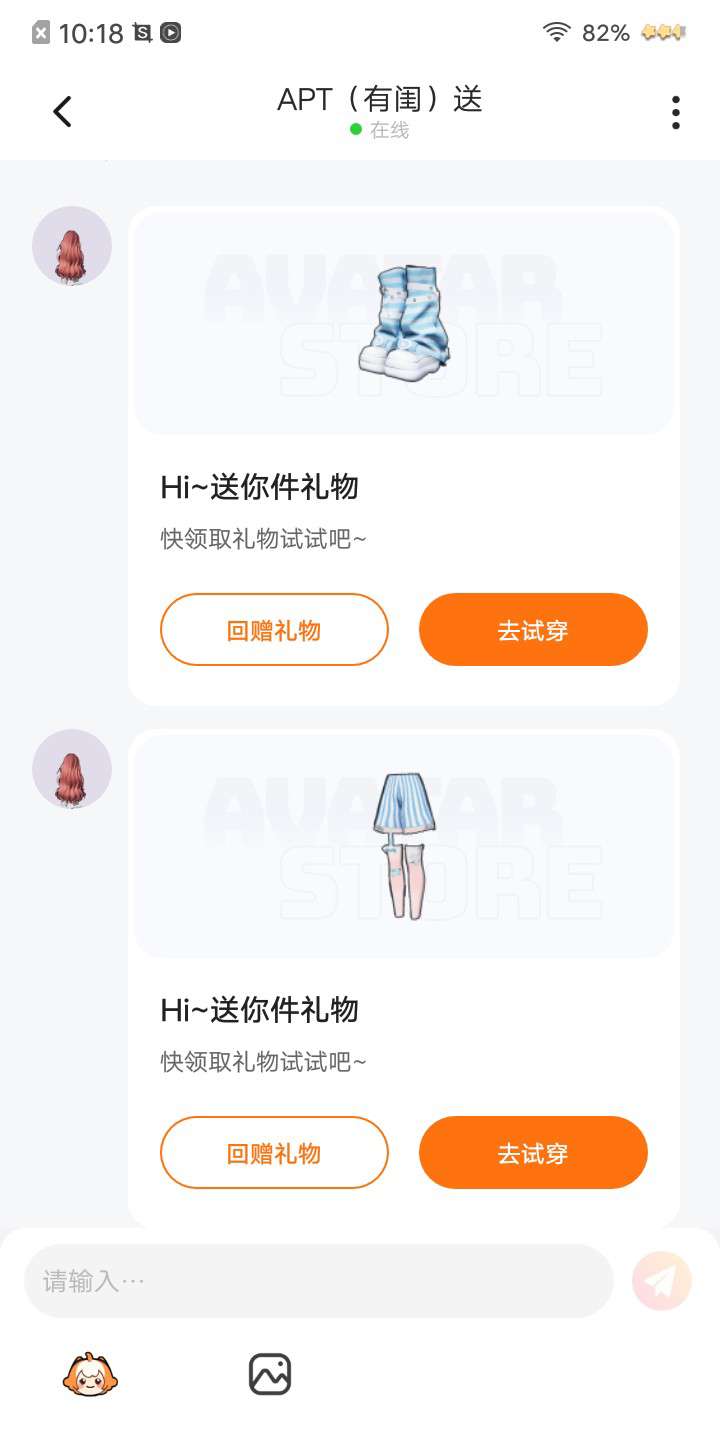View the striped shorts gift image
This screenshot has height=1436, width=720.
coord(404,845)
